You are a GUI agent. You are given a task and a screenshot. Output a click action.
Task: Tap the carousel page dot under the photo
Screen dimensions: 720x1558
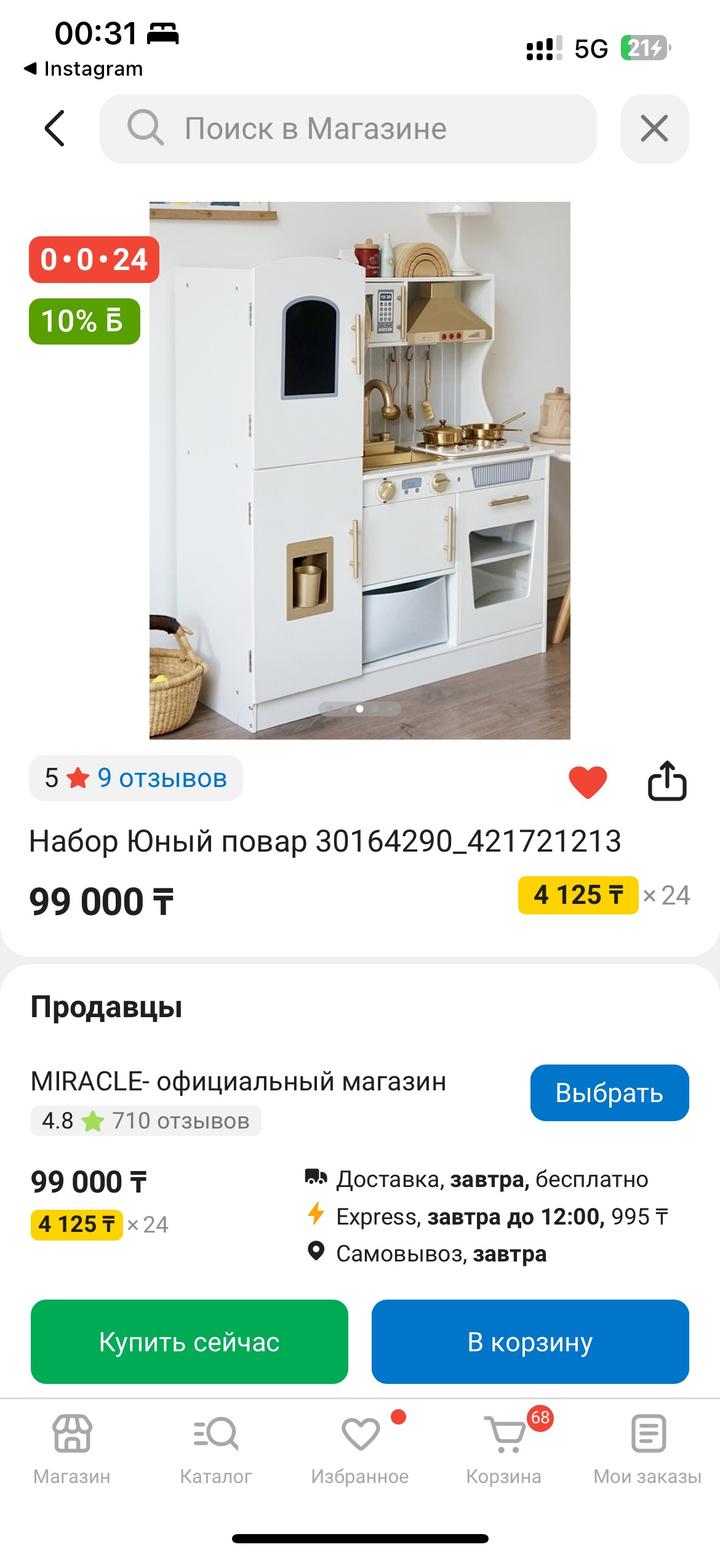pyautogui.click(x=359, y=710)
